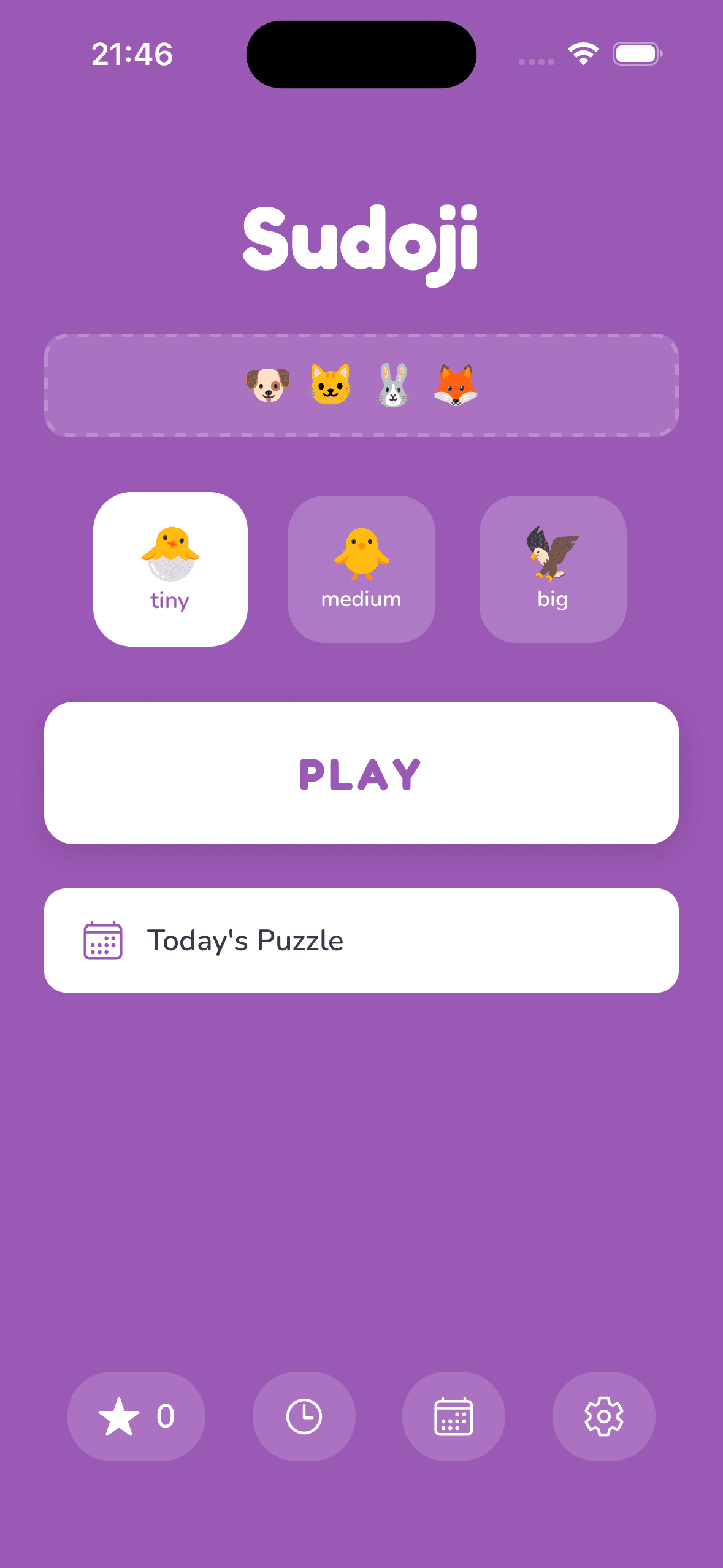Open the clock history button
Screen dimensions: 723x1568
click(304, 1416)
